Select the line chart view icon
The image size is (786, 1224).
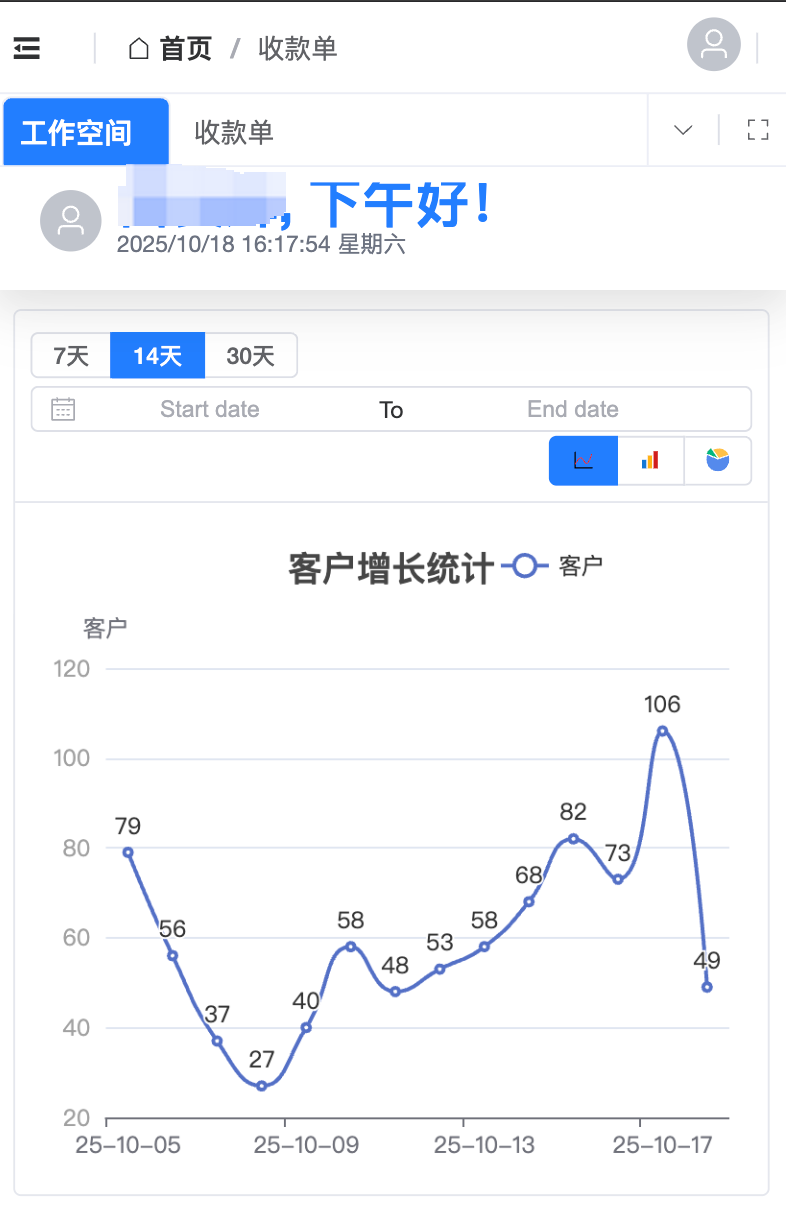click(583, 460)
